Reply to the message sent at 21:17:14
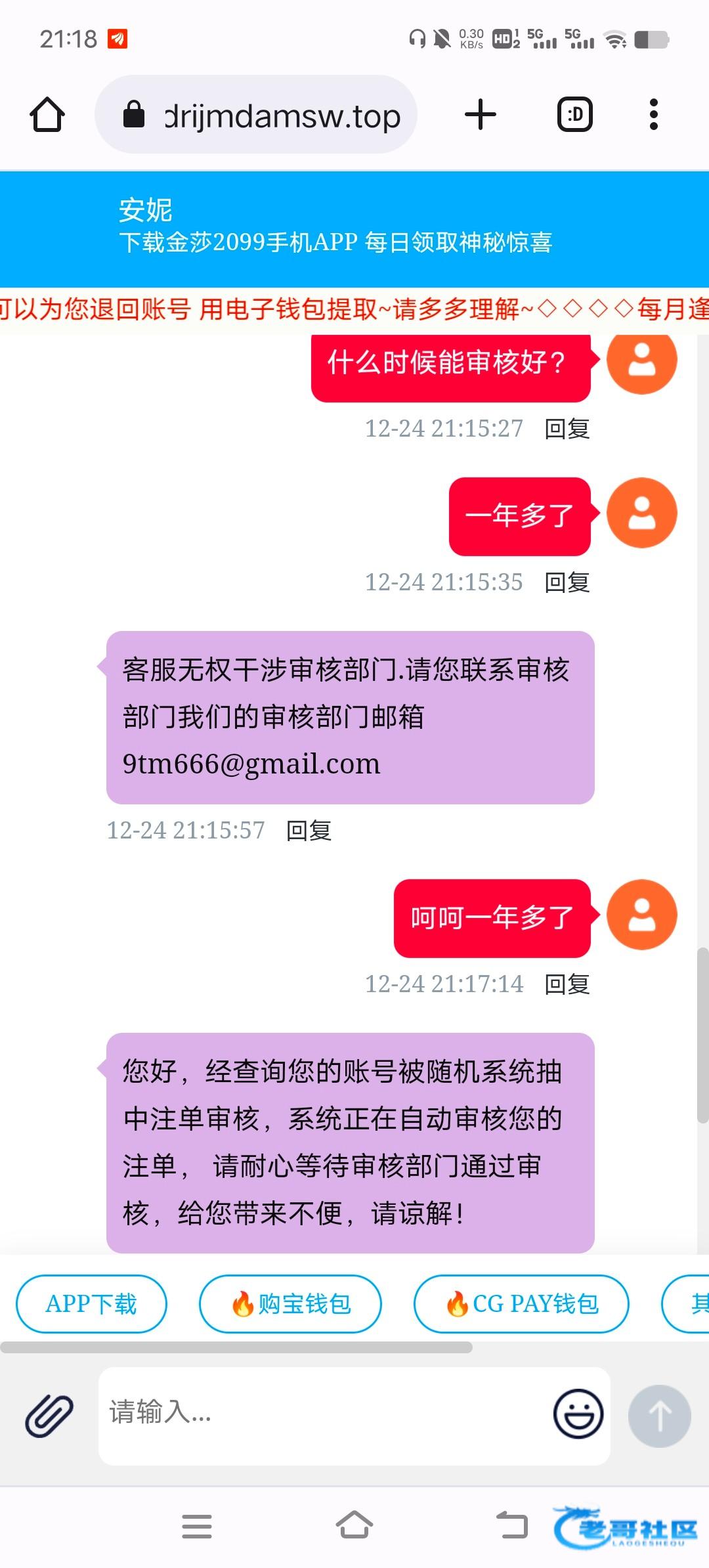The height and width of the screenshot is (1568, 709). click(x=567, y=984)
